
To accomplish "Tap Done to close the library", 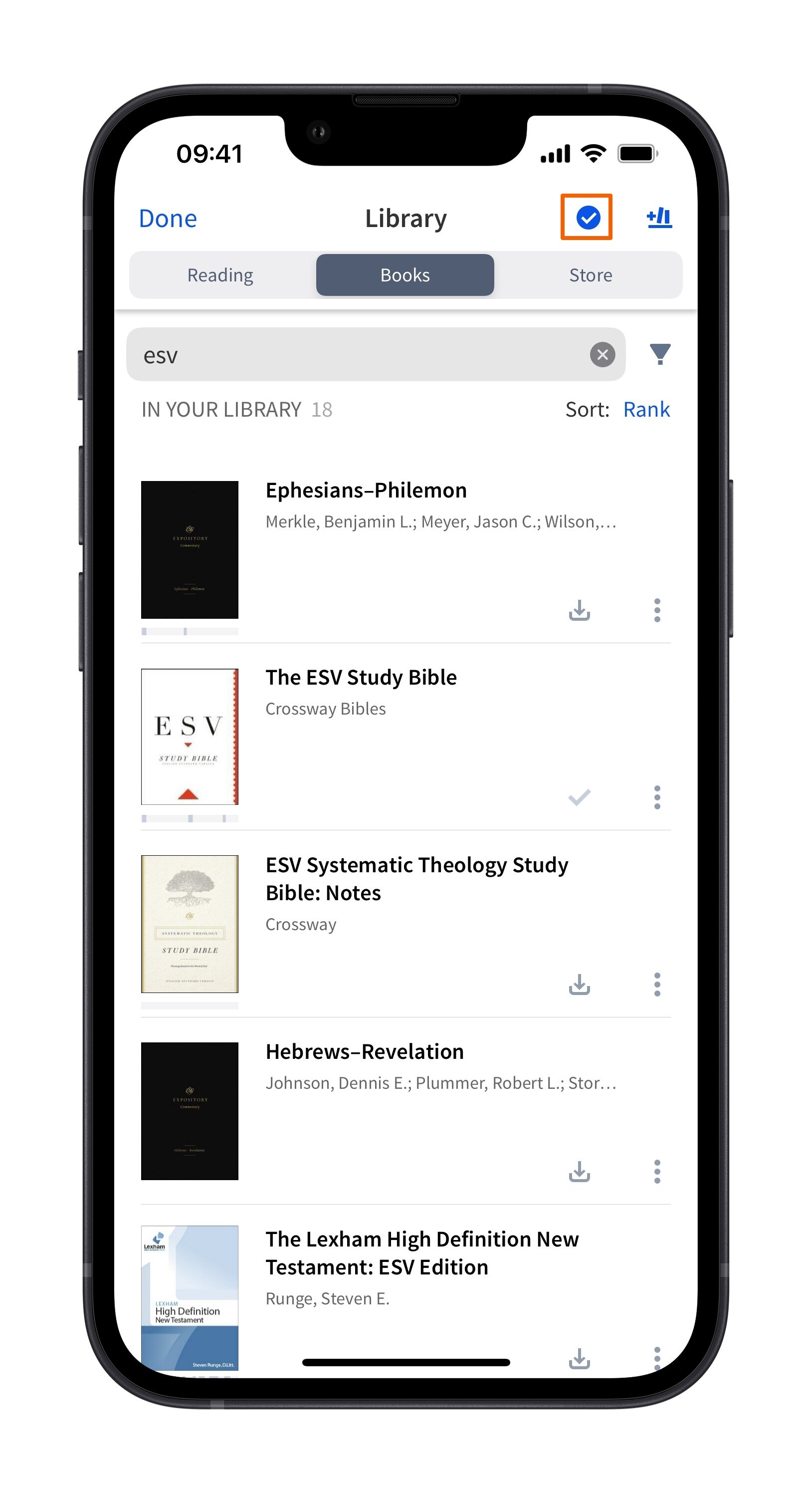I will 168,219.
